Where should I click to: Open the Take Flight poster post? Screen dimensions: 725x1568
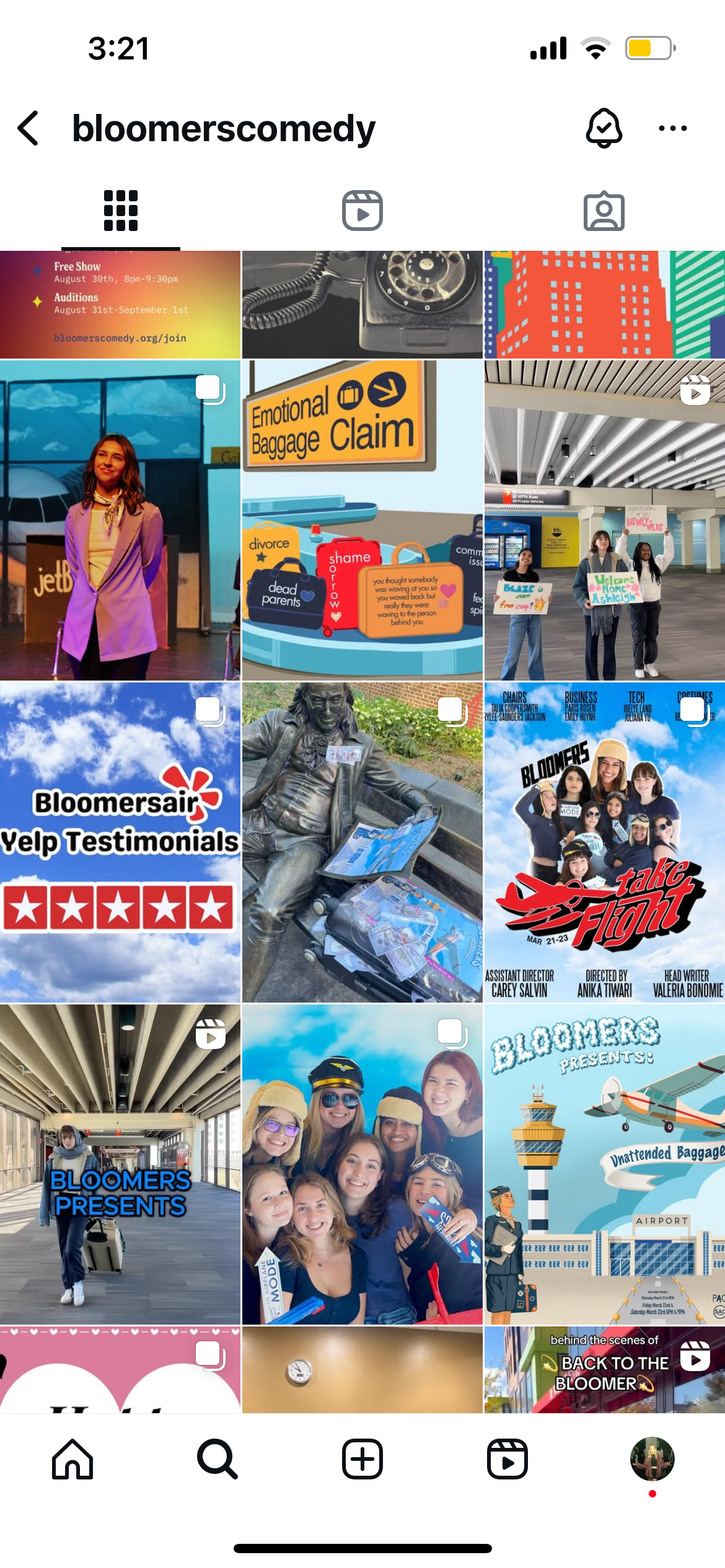point(604,842)
